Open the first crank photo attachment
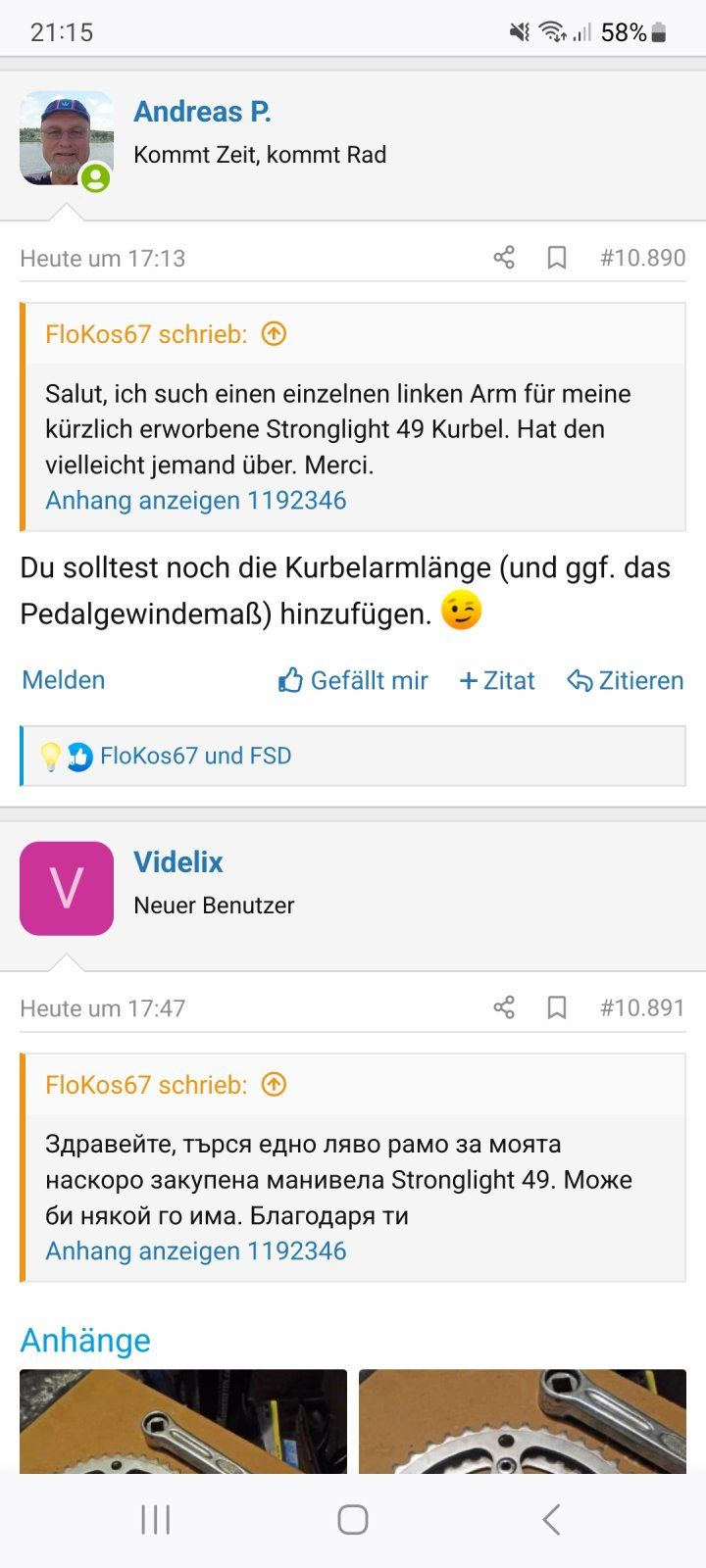Image resolution: width=706 pixels, height=1568 pixels. click(x=183, y=1421)
